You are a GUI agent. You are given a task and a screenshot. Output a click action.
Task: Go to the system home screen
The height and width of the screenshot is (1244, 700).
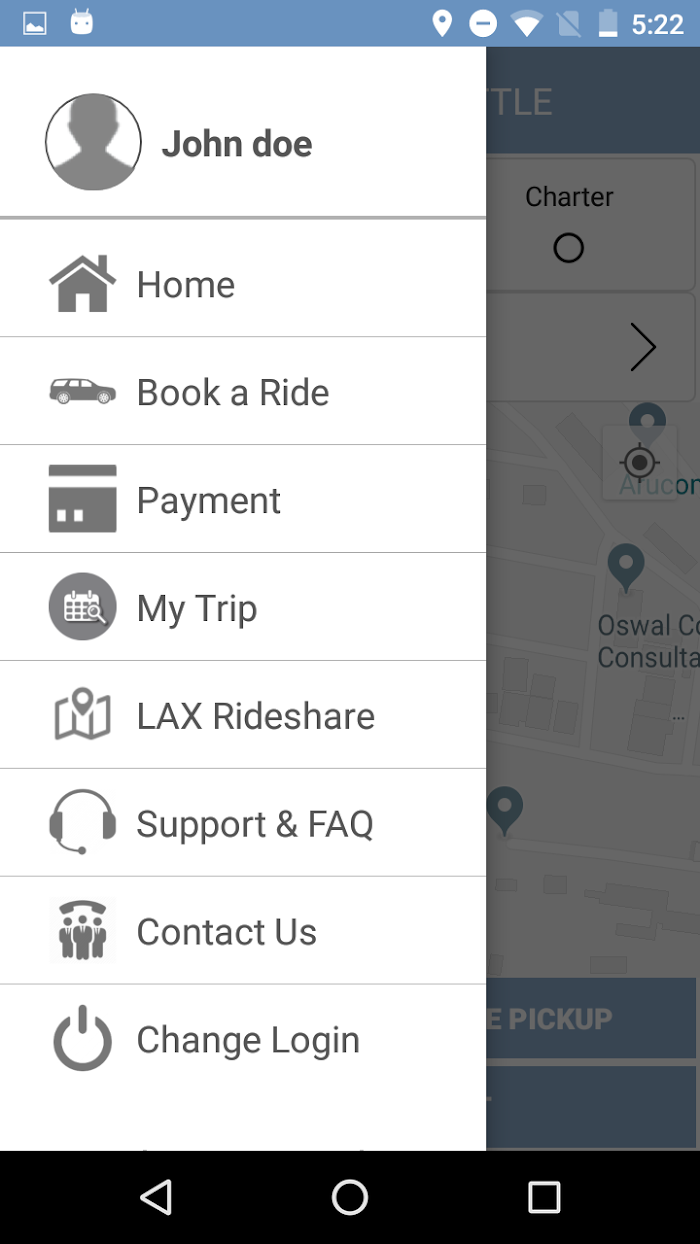click(350, 1197)
